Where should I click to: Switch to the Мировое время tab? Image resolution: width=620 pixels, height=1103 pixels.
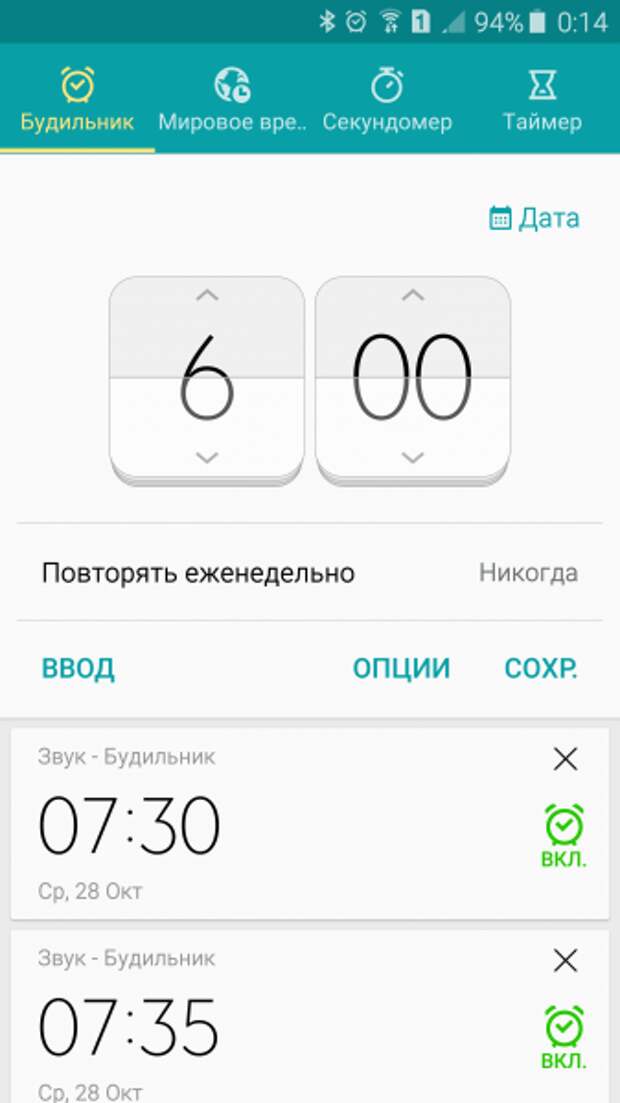click(x=232, y=98)
